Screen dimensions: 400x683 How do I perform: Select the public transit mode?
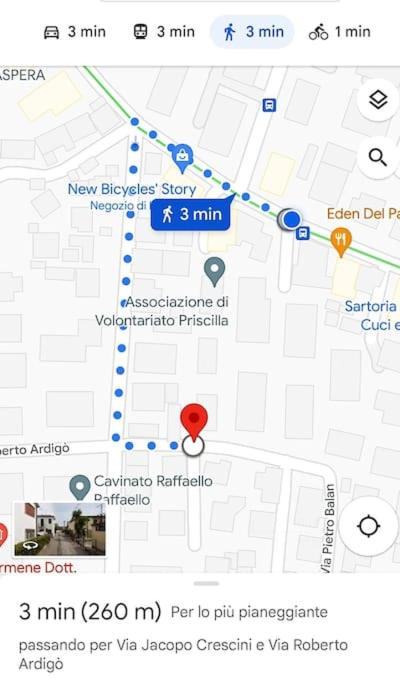pos(164,32)
